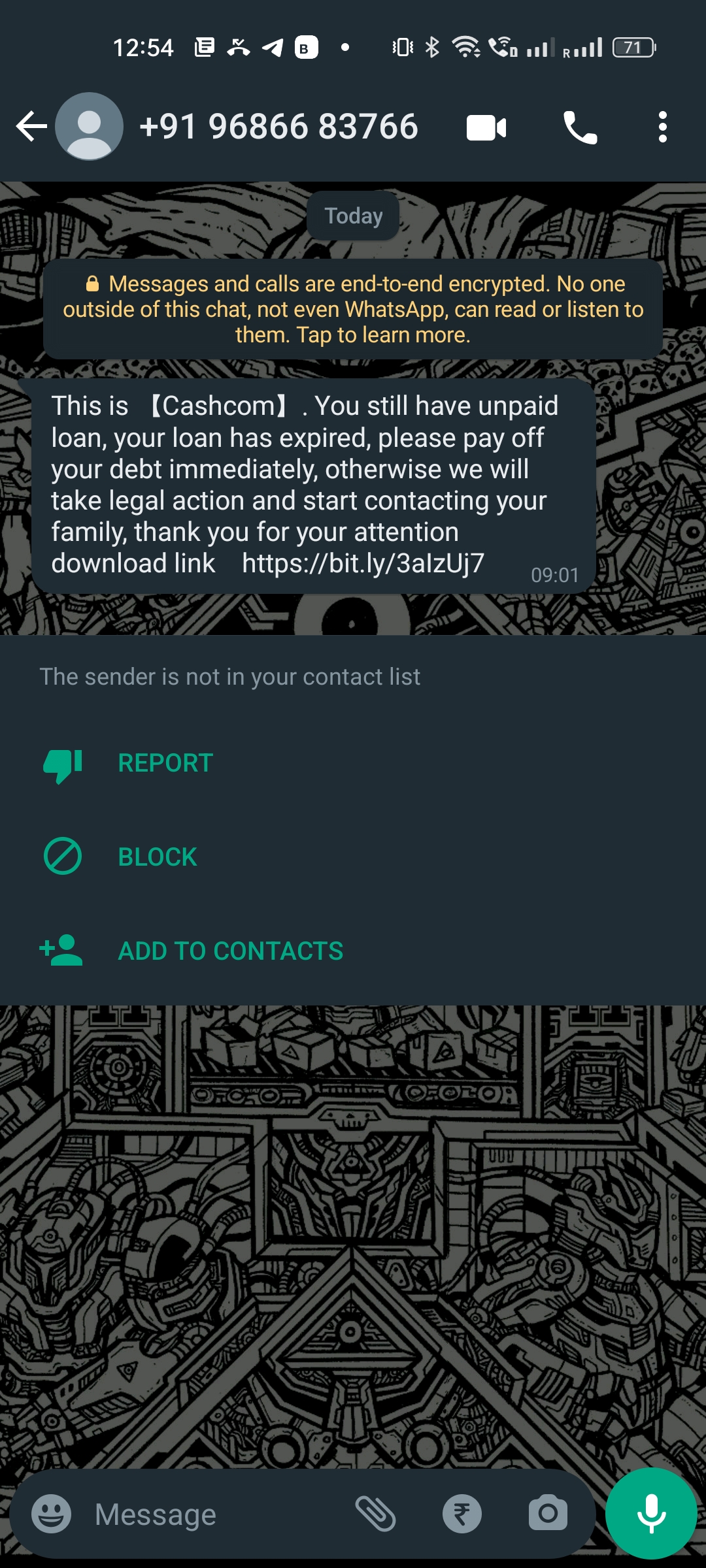706x1568 pixels.
Task: Open the camera from the message bar
Action: coord(548,1514)
